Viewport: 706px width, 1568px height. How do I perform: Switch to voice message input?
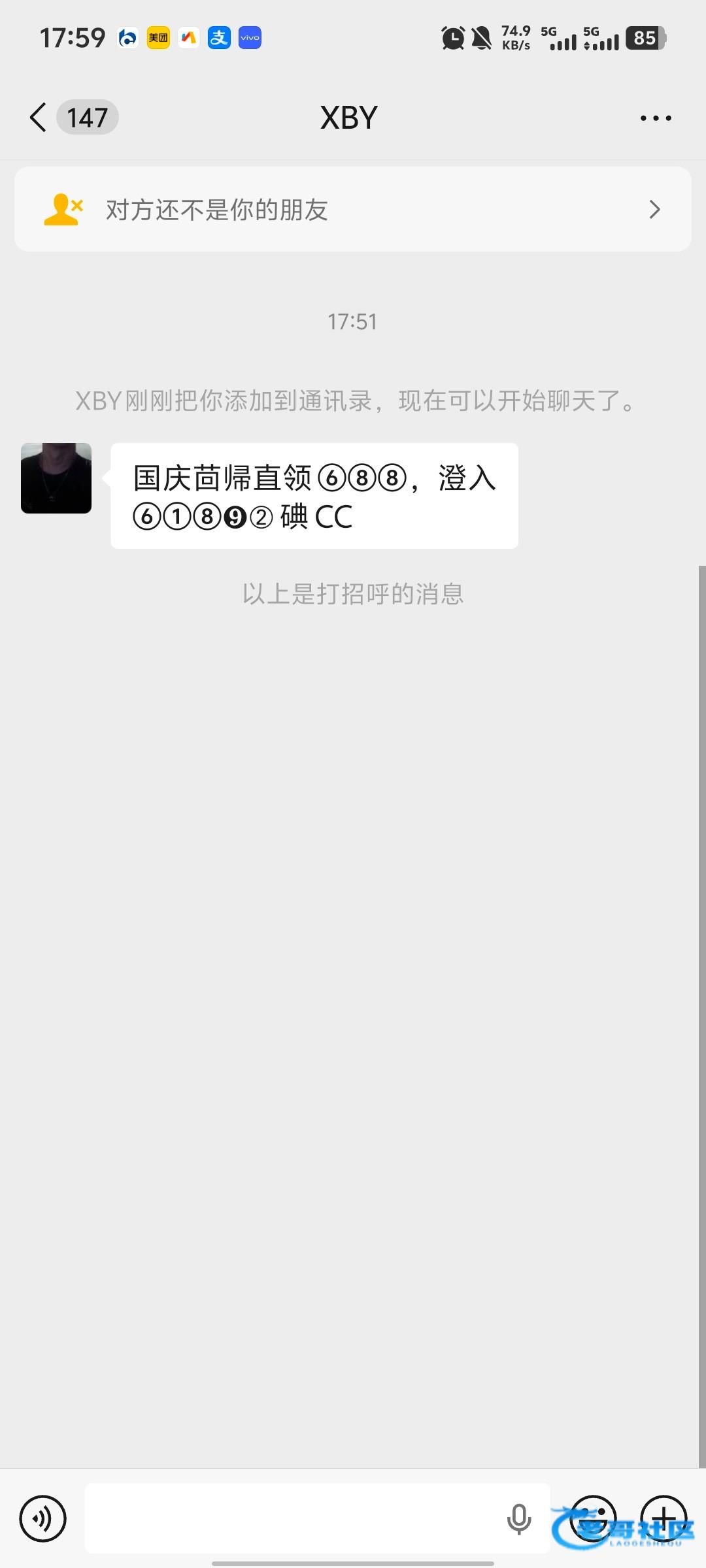43,1518
